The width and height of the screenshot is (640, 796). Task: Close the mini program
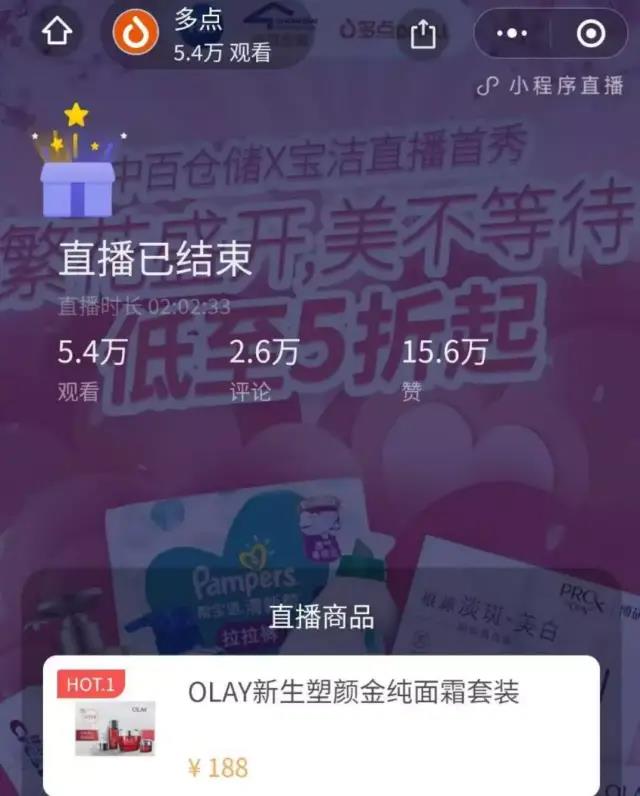(591, 34)
